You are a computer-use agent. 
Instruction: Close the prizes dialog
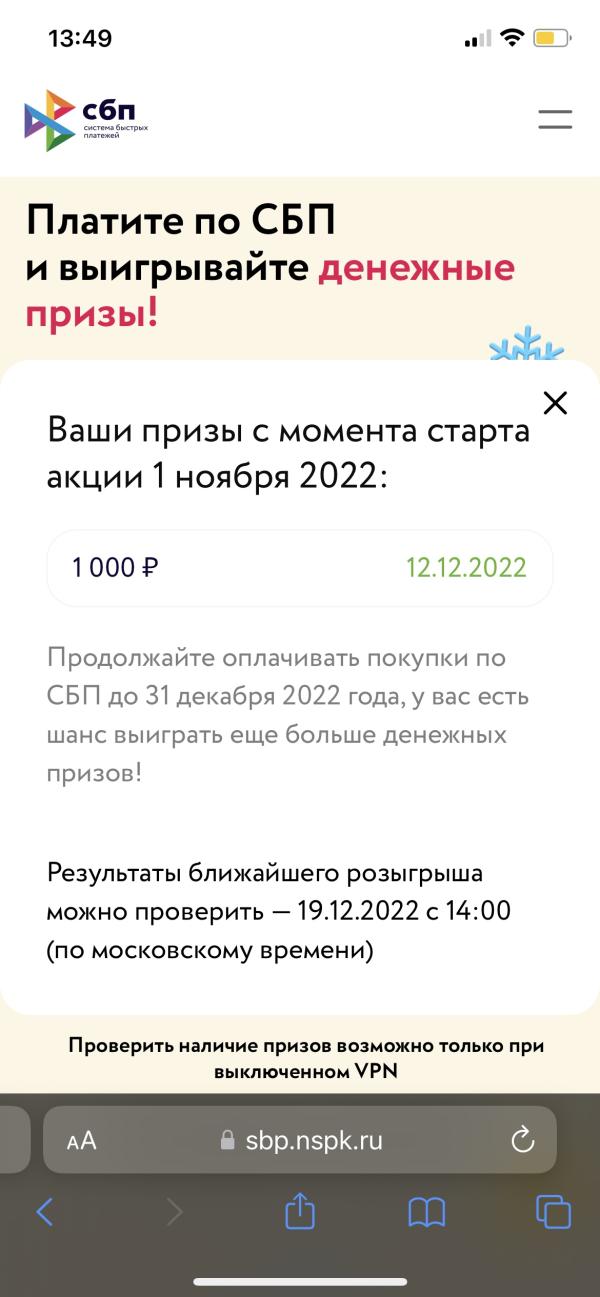pyautogui.click(x=554, y=403)
